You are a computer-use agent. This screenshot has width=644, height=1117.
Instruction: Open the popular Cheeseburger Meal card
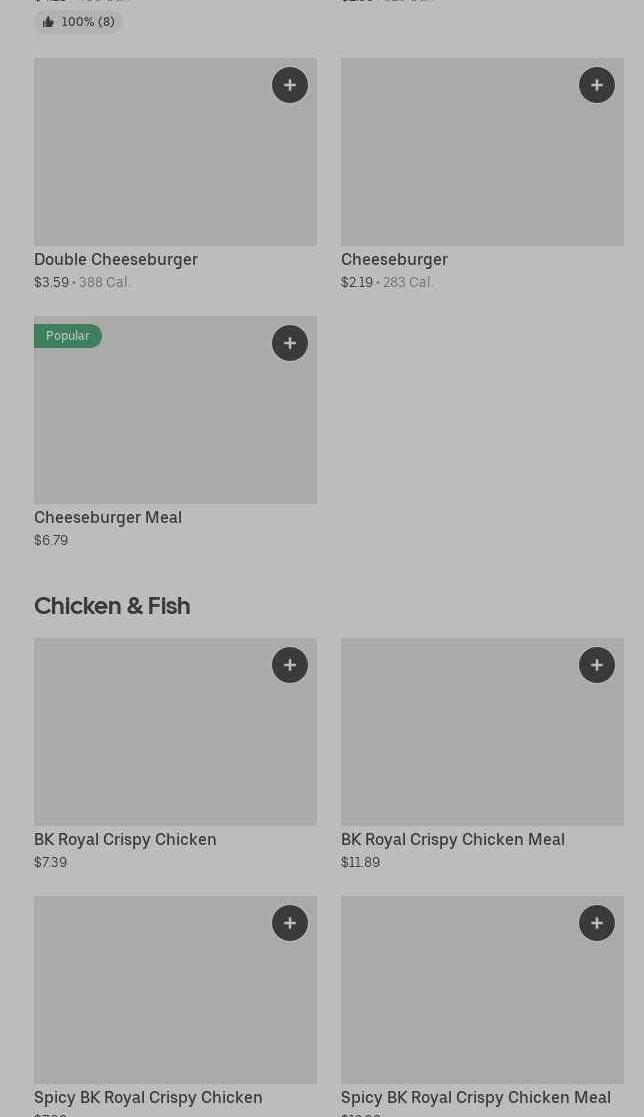click(x=175, y=432)
